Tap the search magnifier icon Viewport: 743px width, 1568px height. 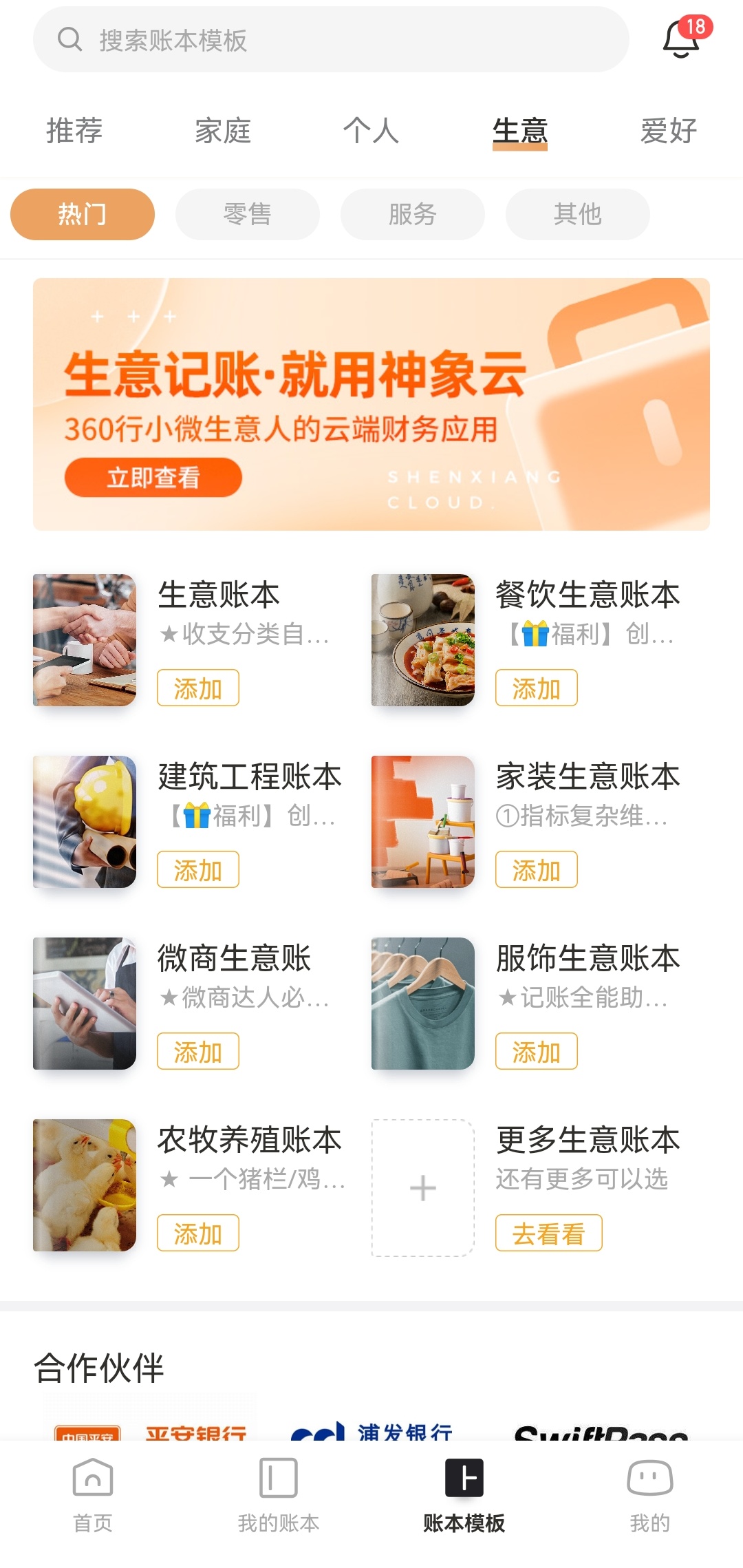68,39
